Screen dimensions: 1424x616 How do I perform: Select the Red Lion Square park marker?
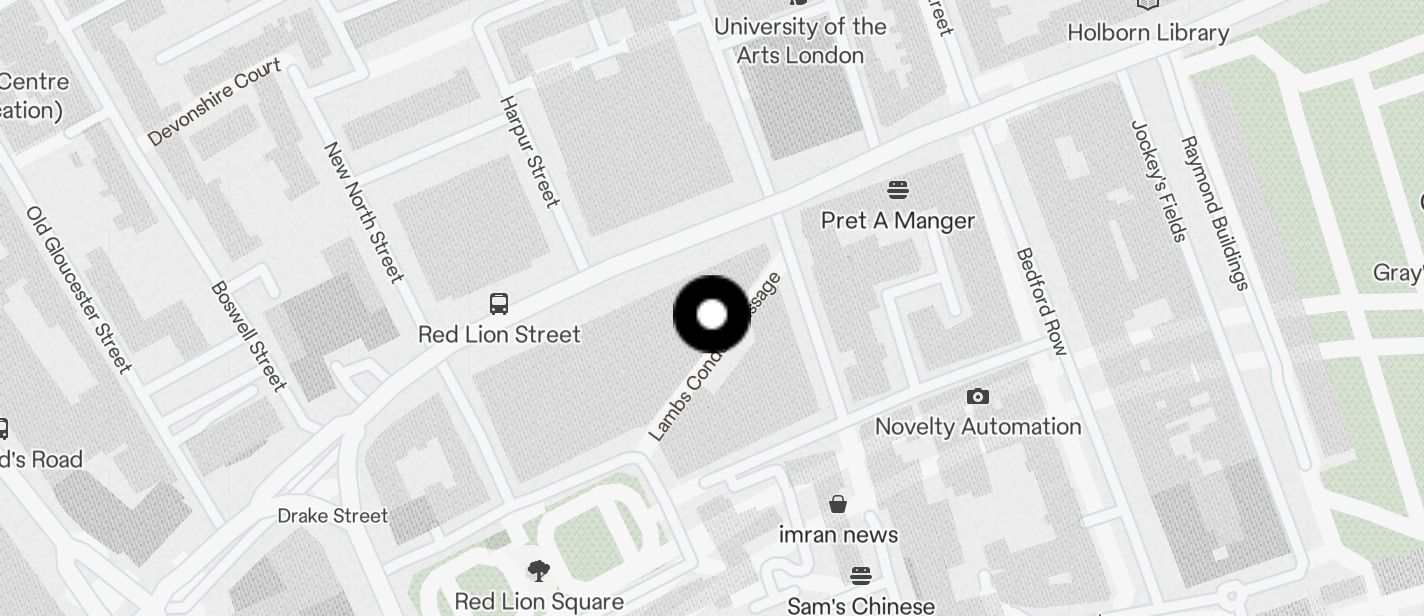coord(539,572)
